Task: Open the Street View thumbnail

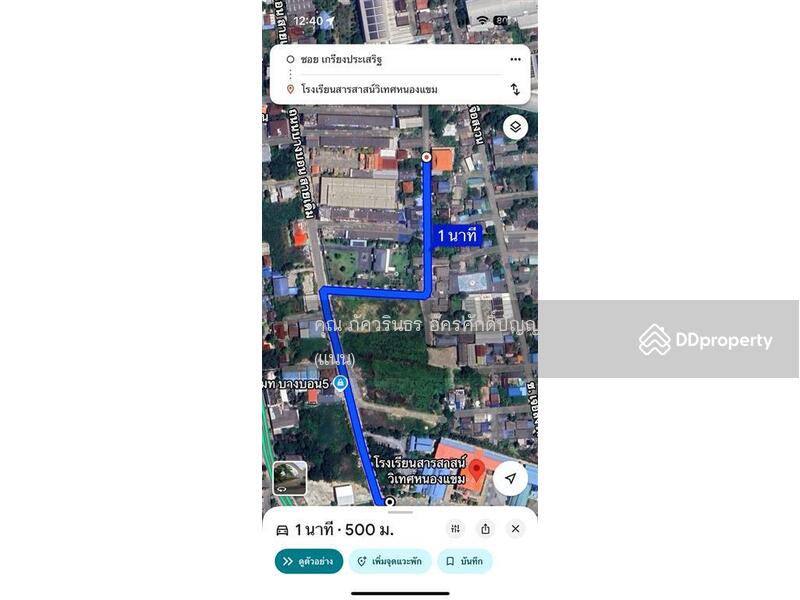Action: click(289, 477)
